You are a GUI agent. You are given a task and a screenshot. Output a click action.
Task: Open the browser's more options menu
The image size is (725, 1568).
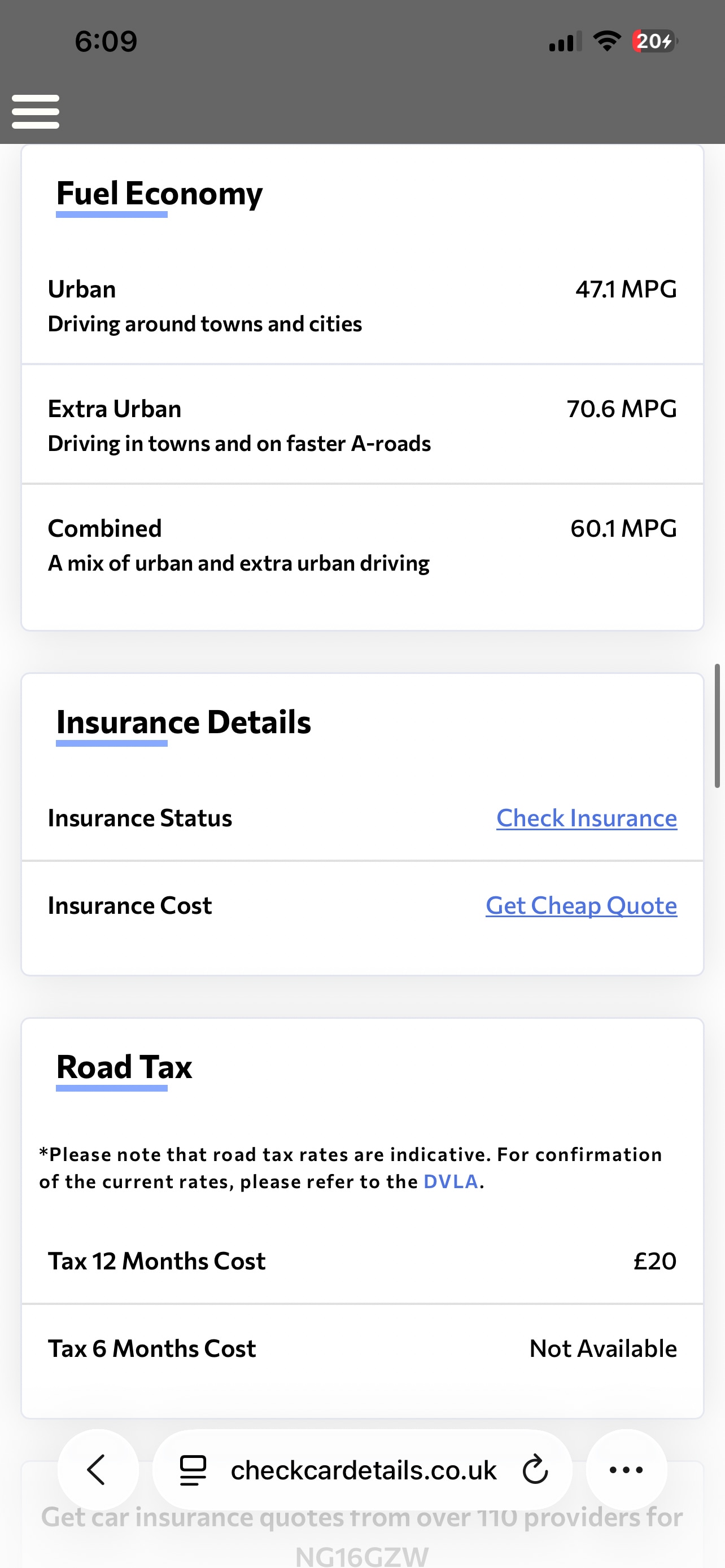click(626, 1470)
